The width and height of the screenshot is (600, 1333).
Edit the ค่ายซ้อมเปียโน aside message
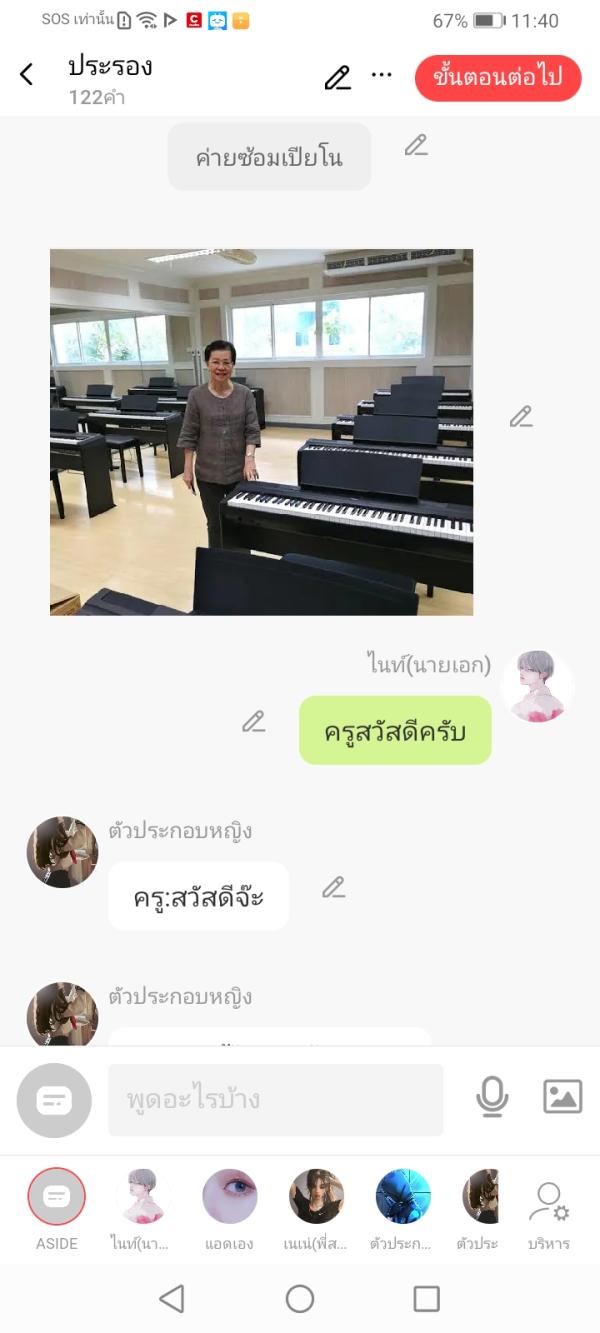416,145
